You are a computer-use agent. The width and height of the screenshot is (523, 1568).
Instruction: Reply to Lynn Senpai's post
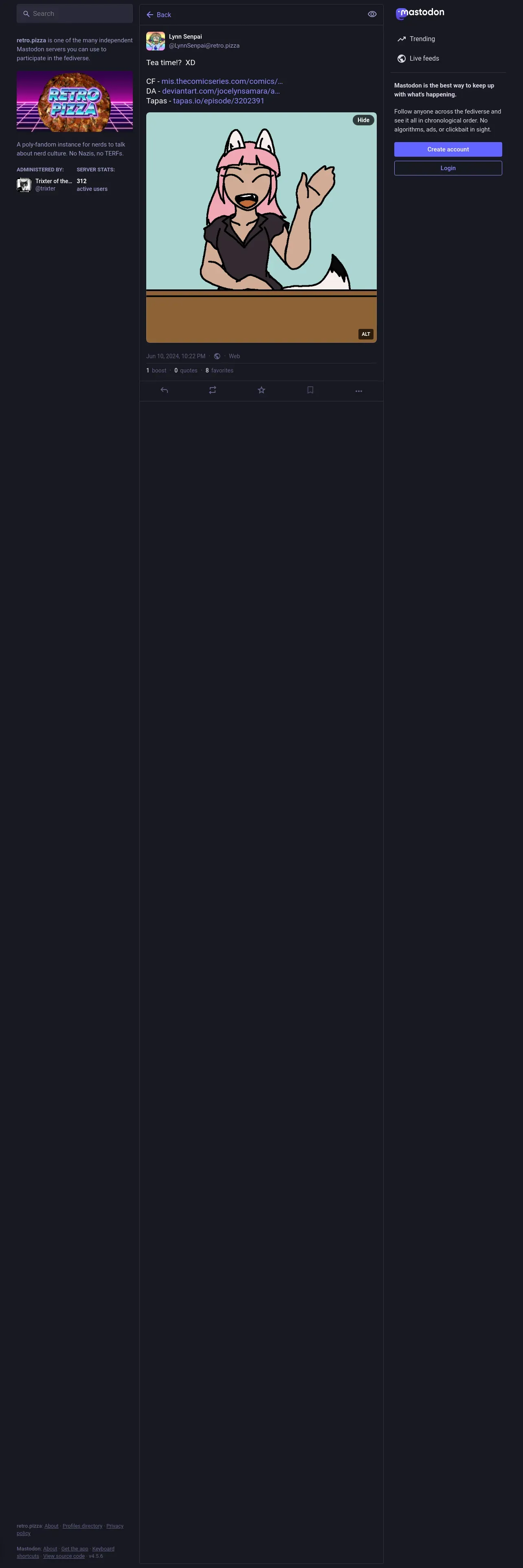coord(164,390)
